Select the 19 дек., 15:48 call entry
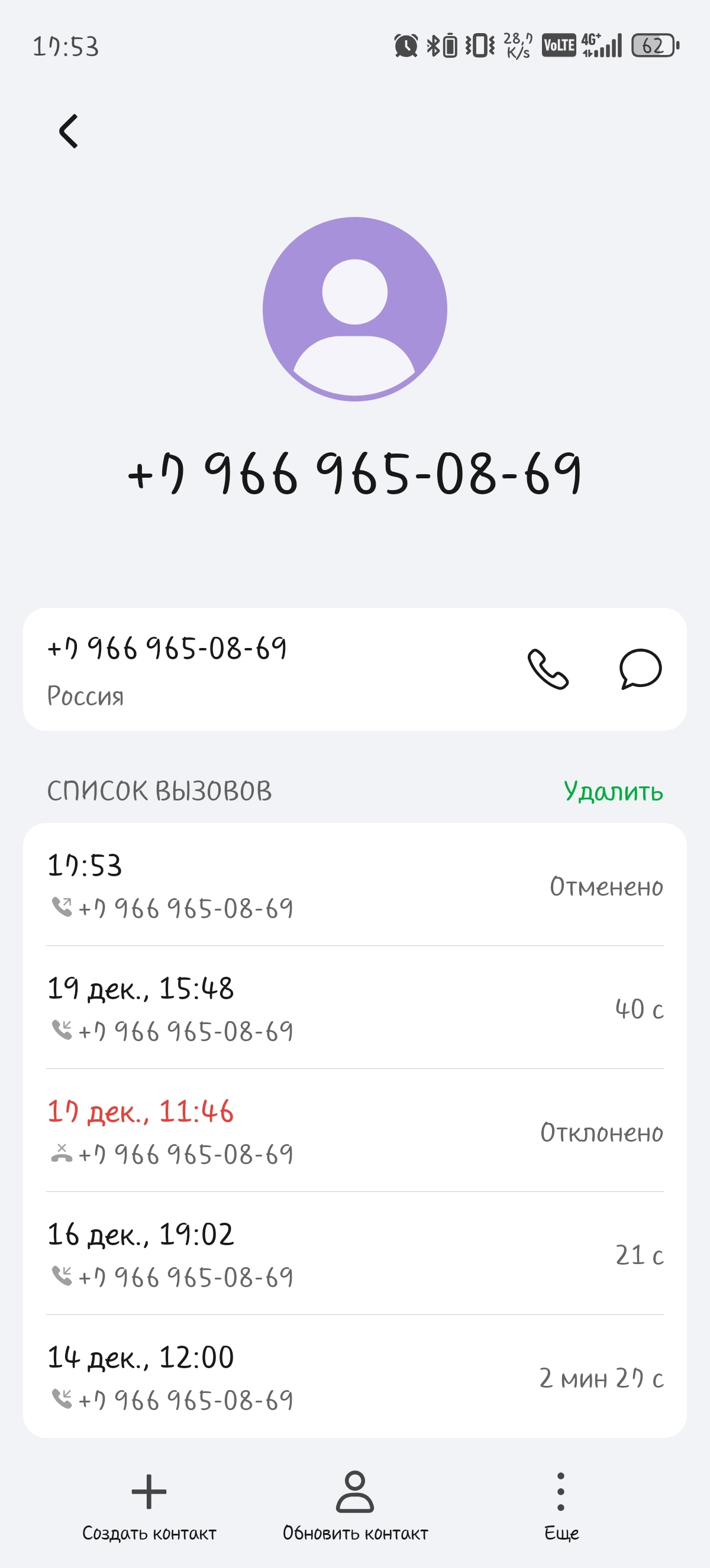Screen dimensions: 710x1568 click(x=354, y=1008)
